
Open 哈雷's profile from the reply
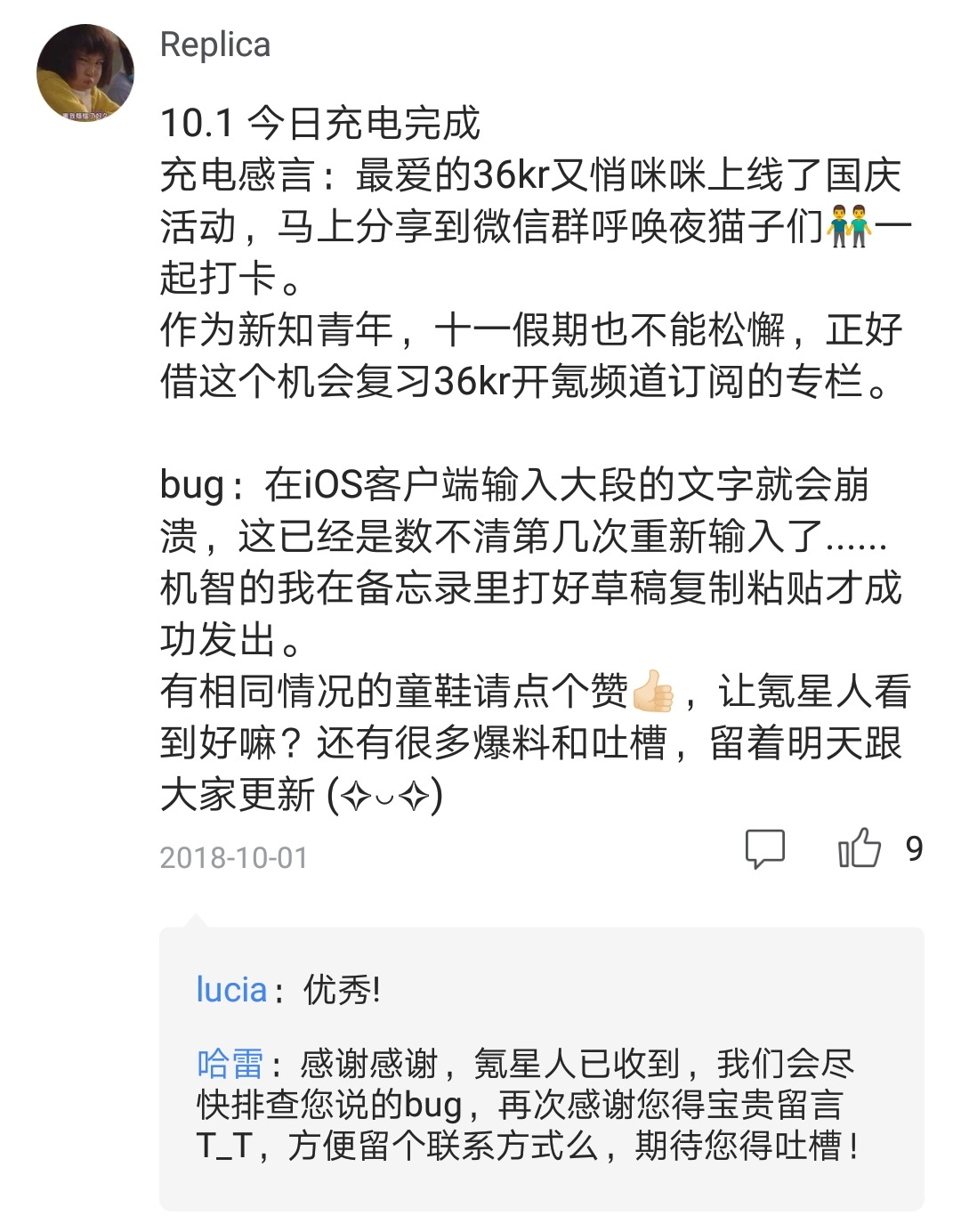click(x=230, y=1064)
